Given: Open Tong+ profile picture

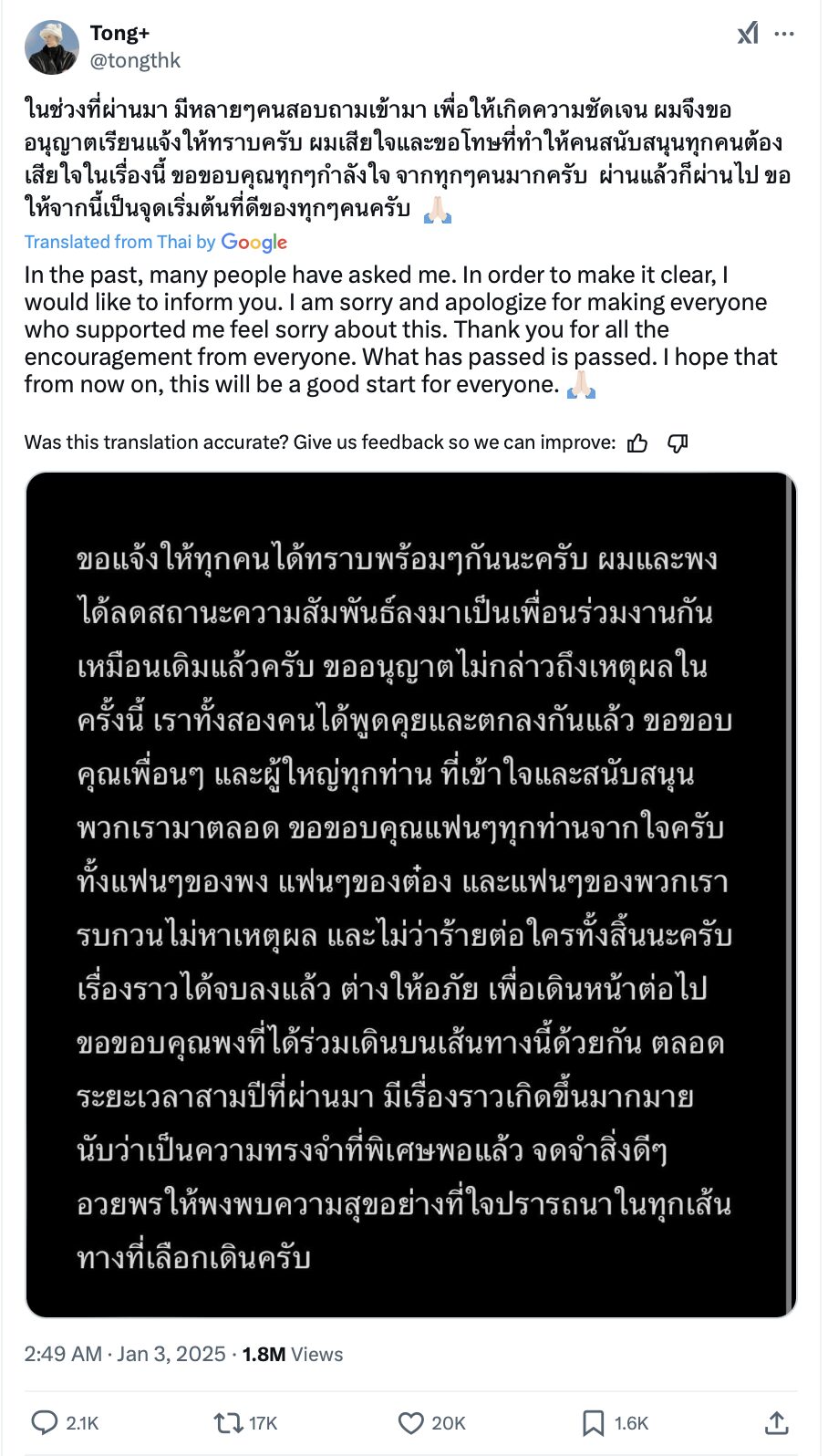Looking at the screenshot, I should coord(52,47).
